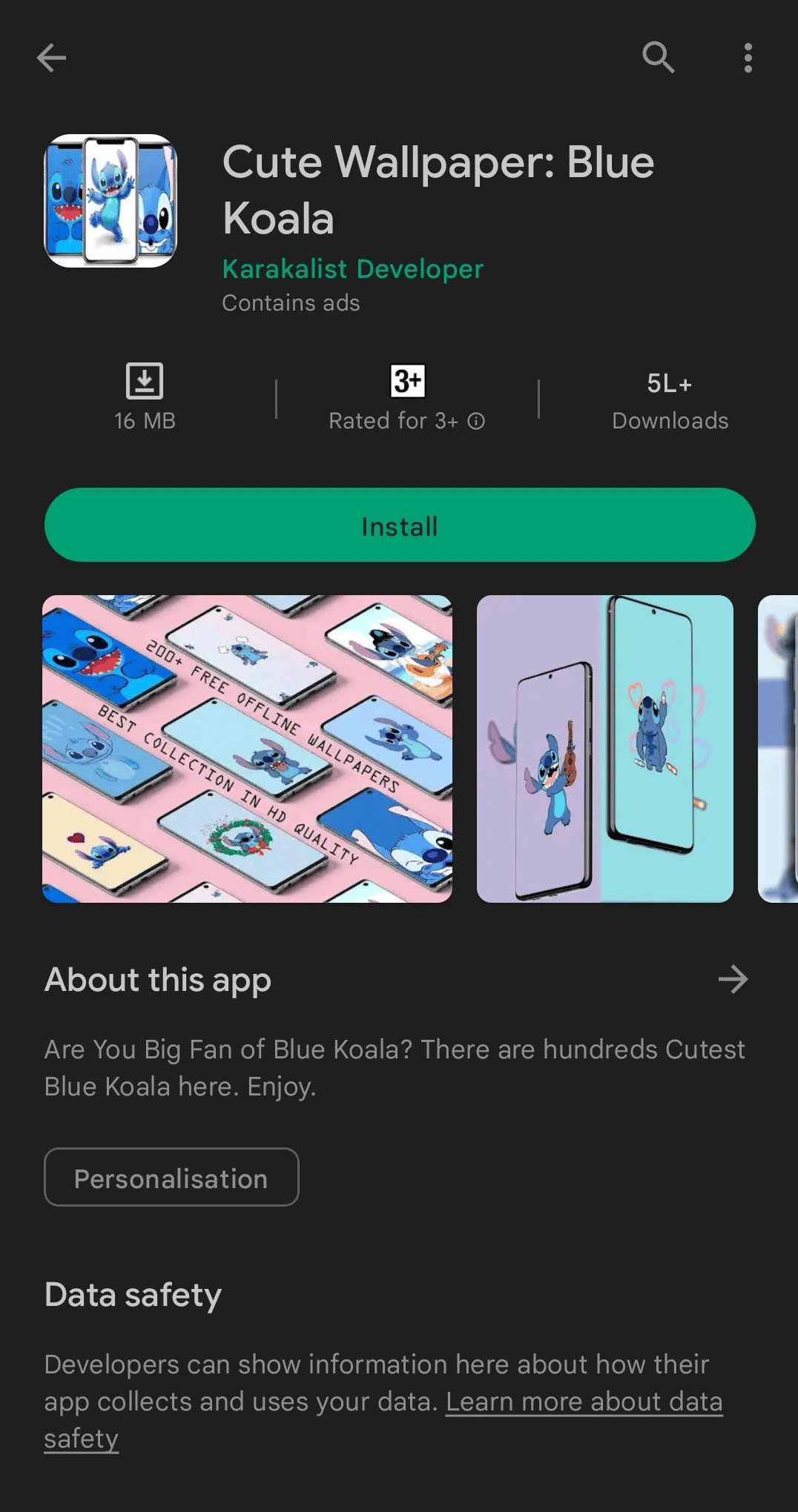Install Cute Wallpaper: Blue Koala
The image size is (798, 1512).
(x=400, y=525)
